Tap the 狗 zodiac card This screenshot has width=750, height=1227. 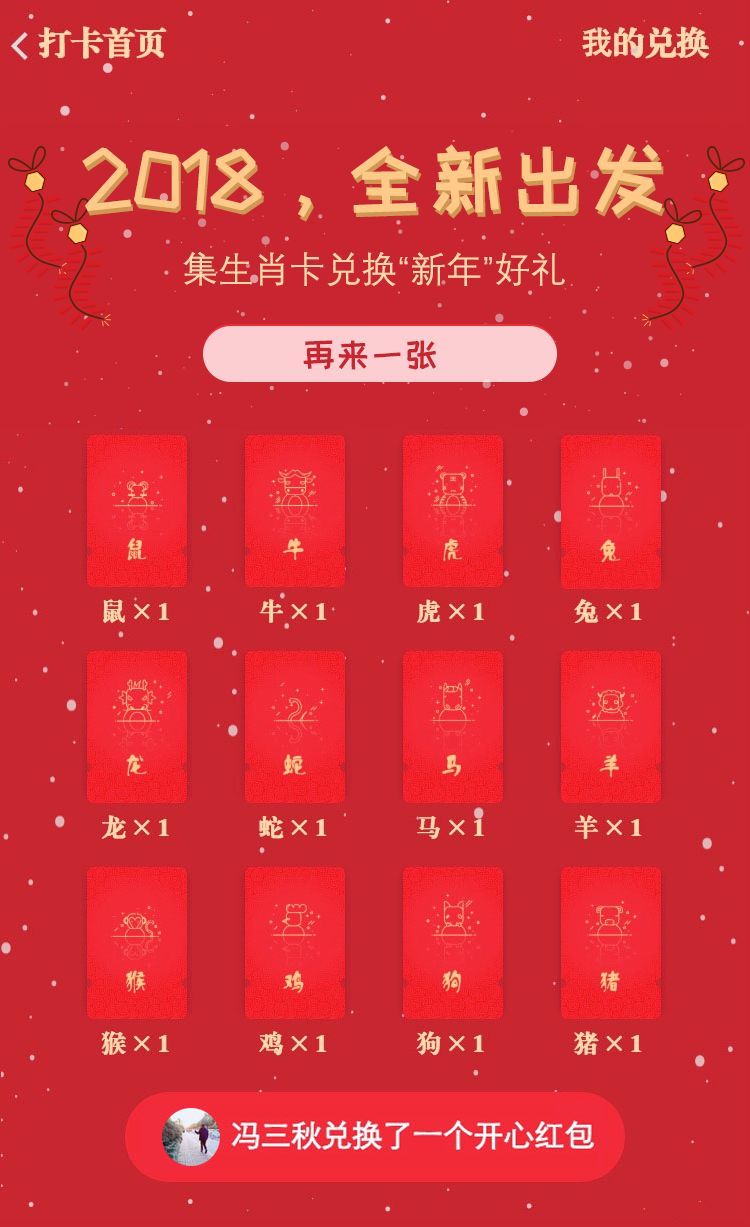point(453,943)
